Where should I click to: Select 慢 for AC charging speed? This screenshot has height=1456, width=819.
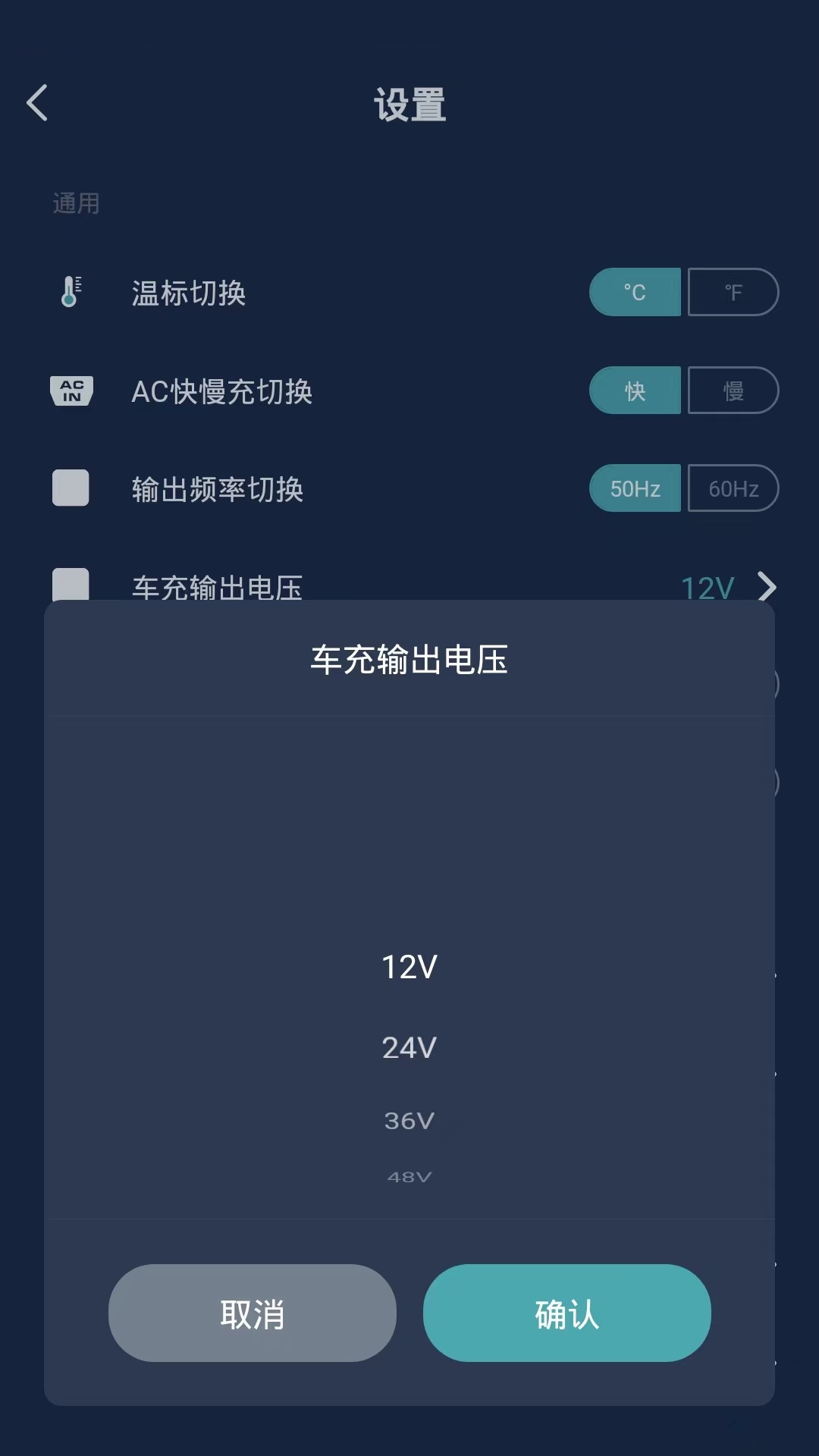[x=733, y=391]
